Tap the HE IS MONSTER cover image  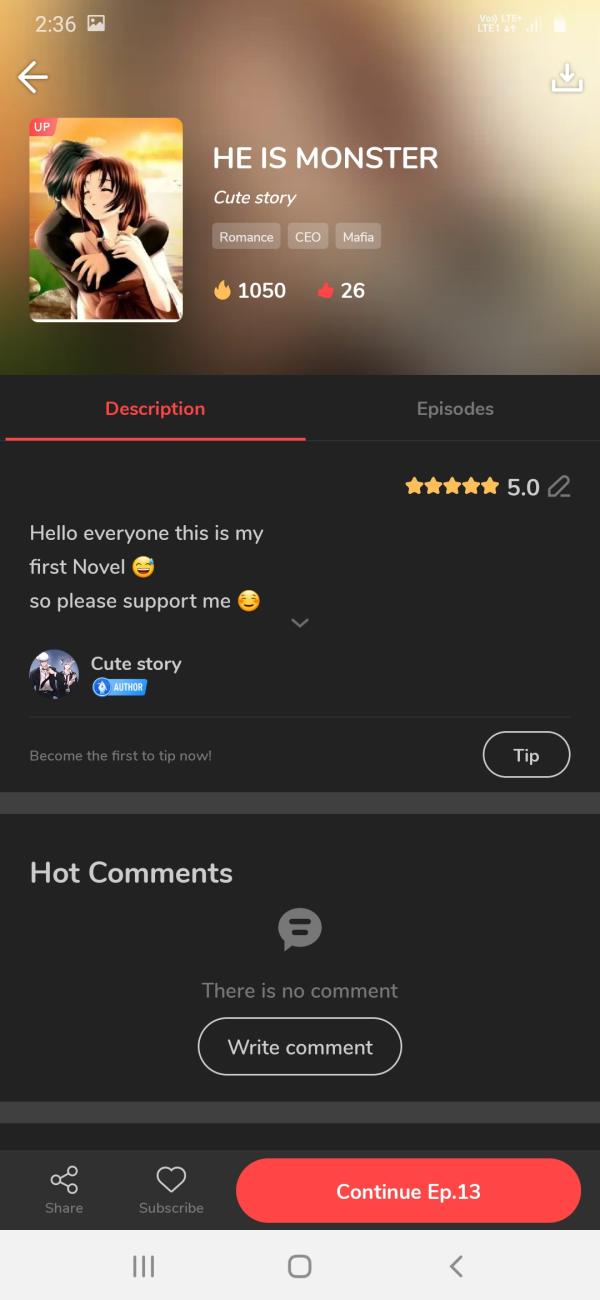pyautogui.click(x=106, y=220)
